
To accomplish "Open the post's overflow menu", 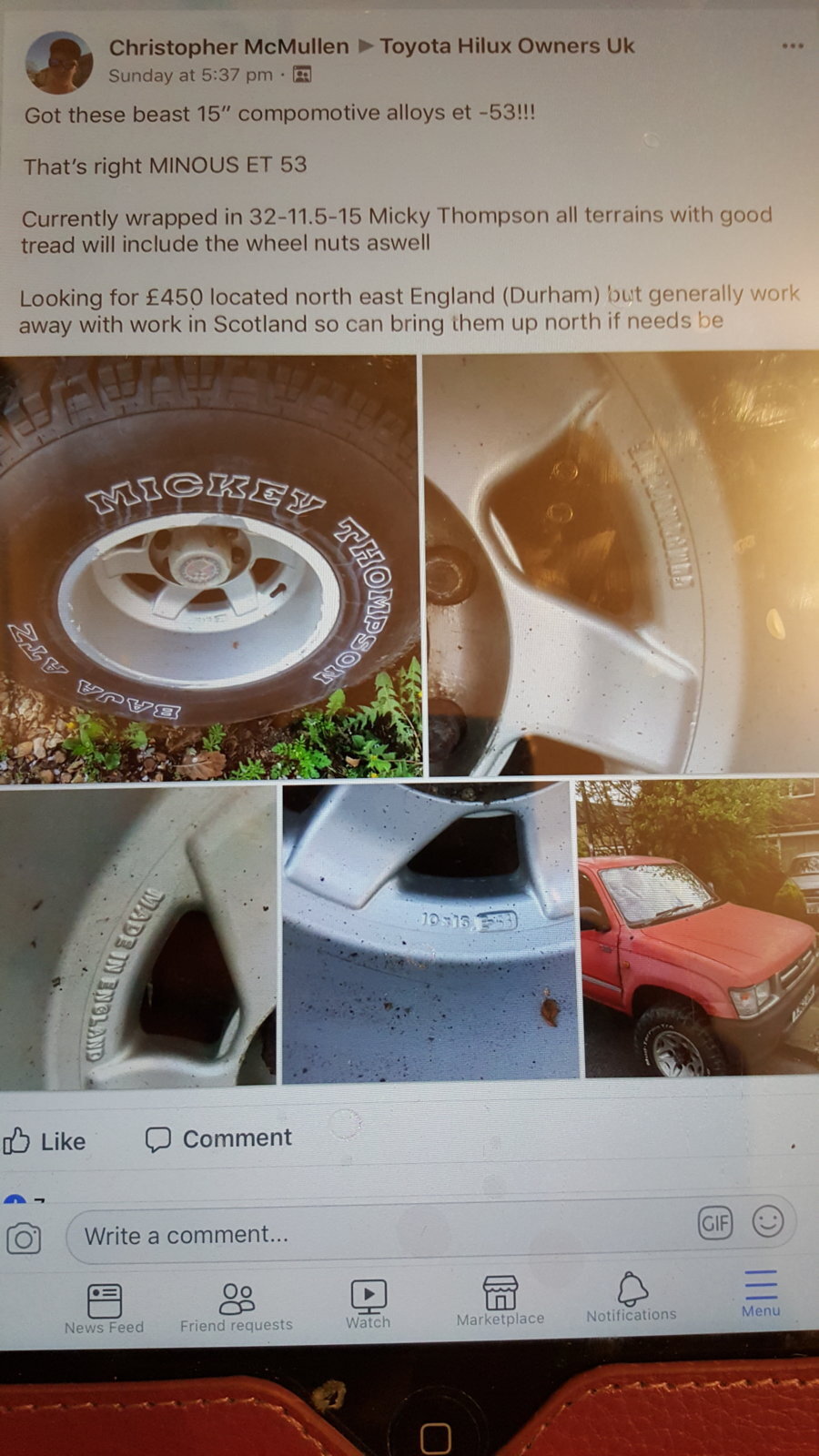I will click(x=792, y=45).
